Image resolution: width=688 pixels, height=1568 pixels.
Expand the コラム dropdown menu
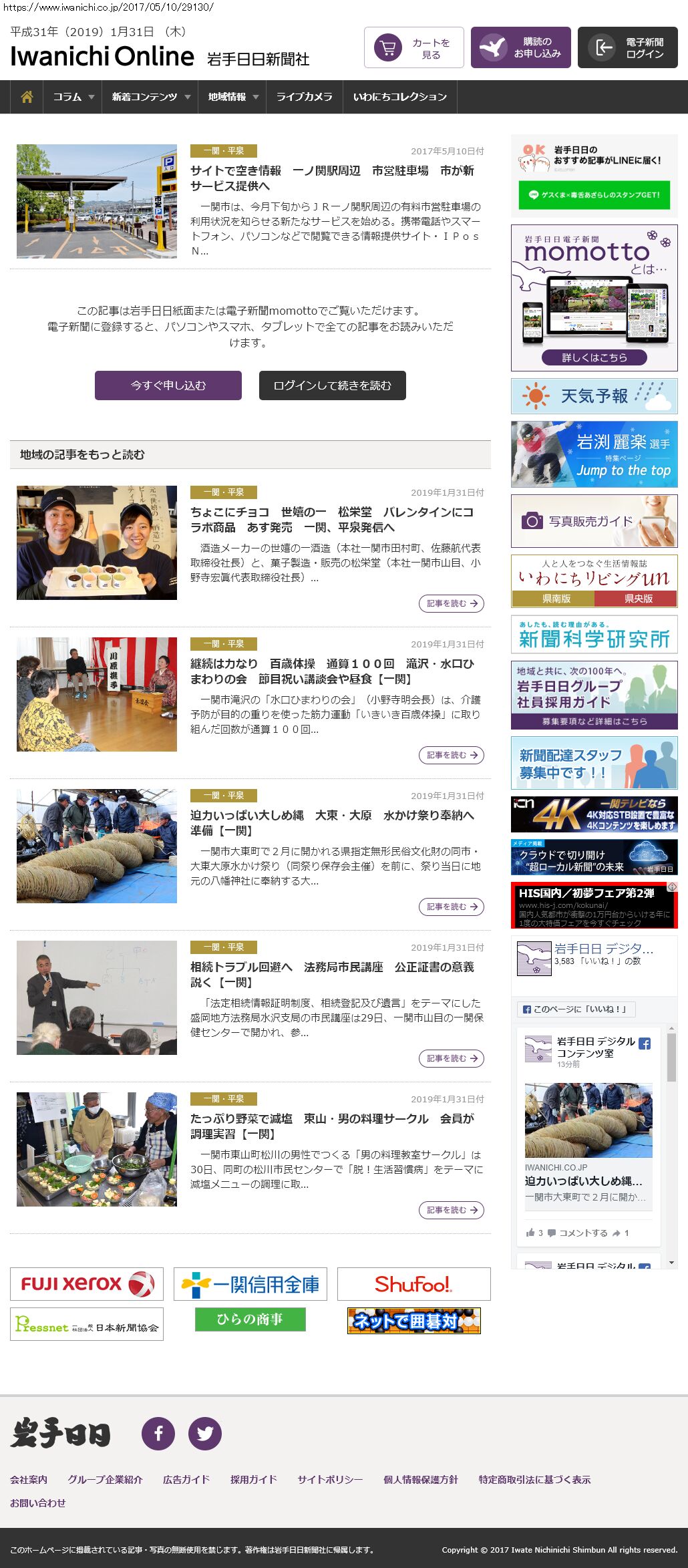point(73,97)
